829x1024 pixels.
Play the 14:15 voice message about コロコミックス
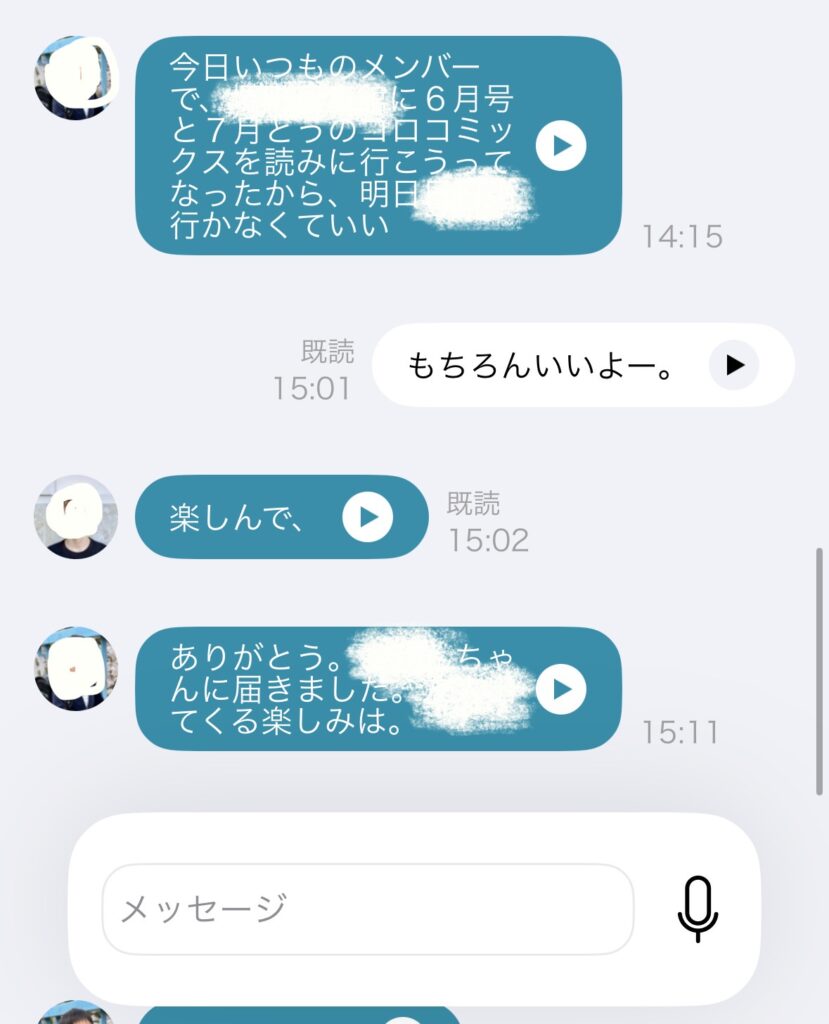click(x=561, y=146)
